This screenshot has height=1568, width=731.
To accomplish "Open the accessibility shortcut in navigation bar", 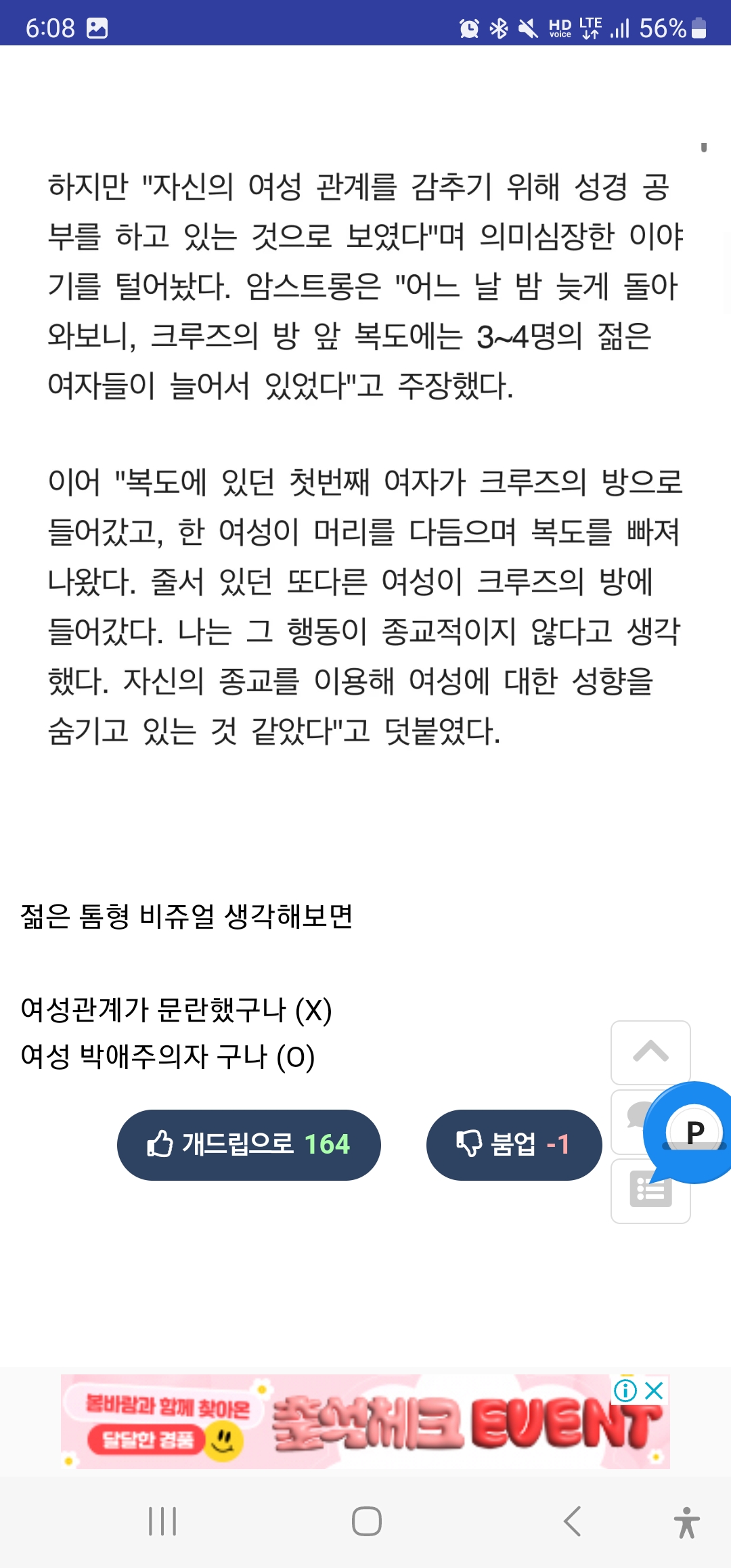I will pos(686,1523).
